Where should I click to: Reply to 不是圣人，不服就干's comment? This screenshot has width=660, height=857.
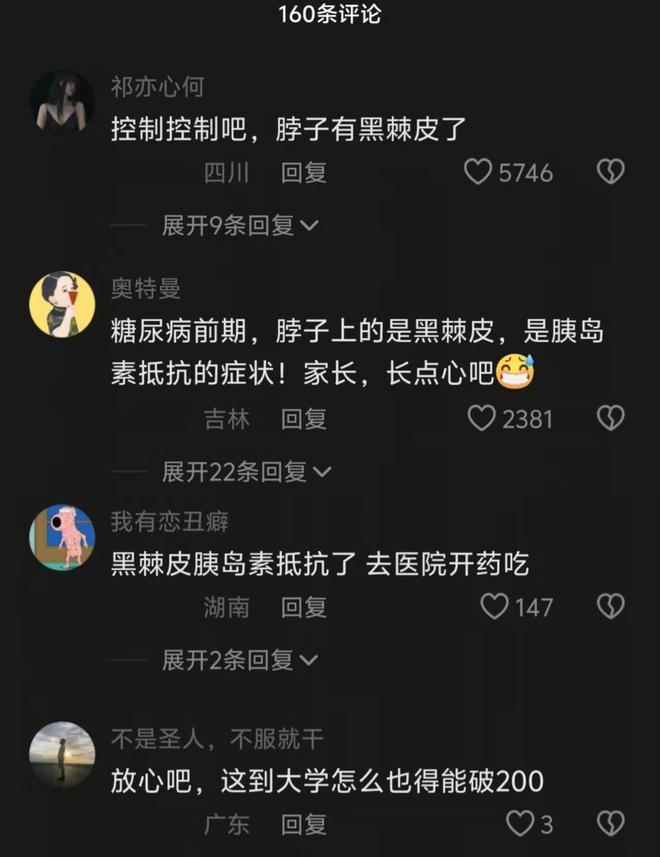[x=303, y=825]
